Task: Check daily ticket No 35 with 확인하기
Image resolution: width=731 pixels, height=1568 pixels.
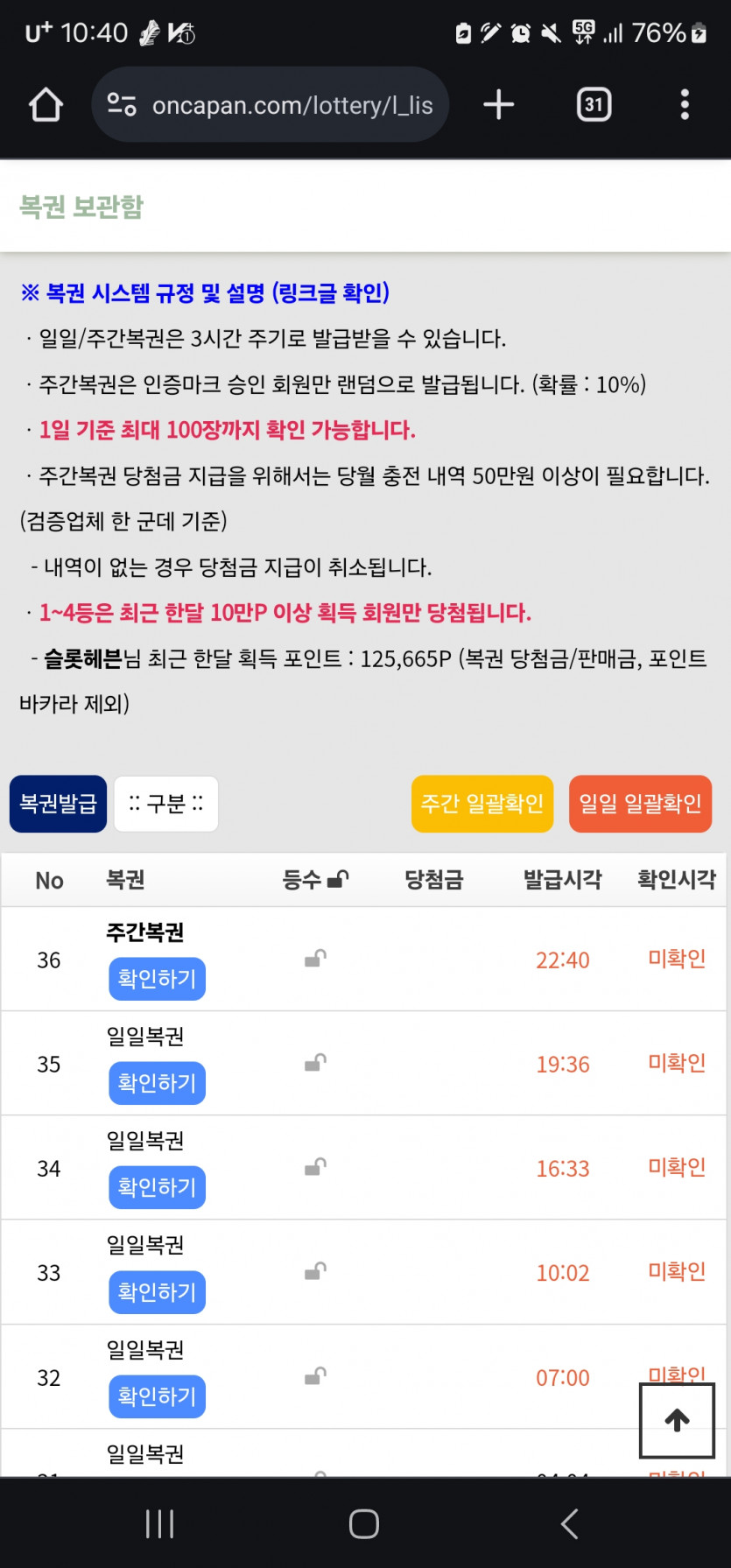Action: pyautogui.click(x=157, y=1082)
